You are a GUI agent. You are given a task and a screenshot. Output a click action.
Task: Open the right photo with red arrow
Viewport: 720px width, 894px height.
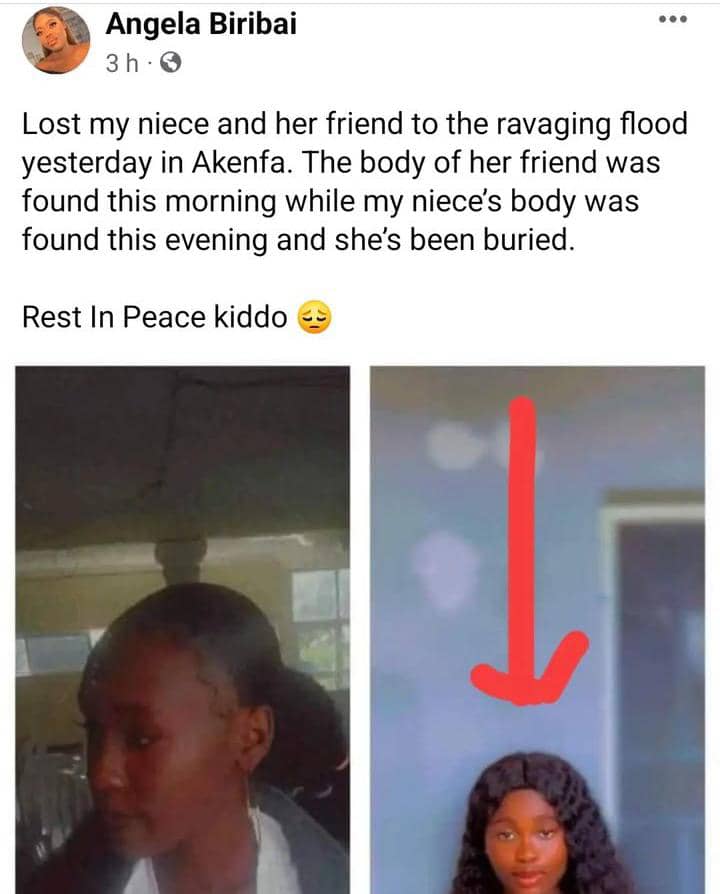[537, 630]
